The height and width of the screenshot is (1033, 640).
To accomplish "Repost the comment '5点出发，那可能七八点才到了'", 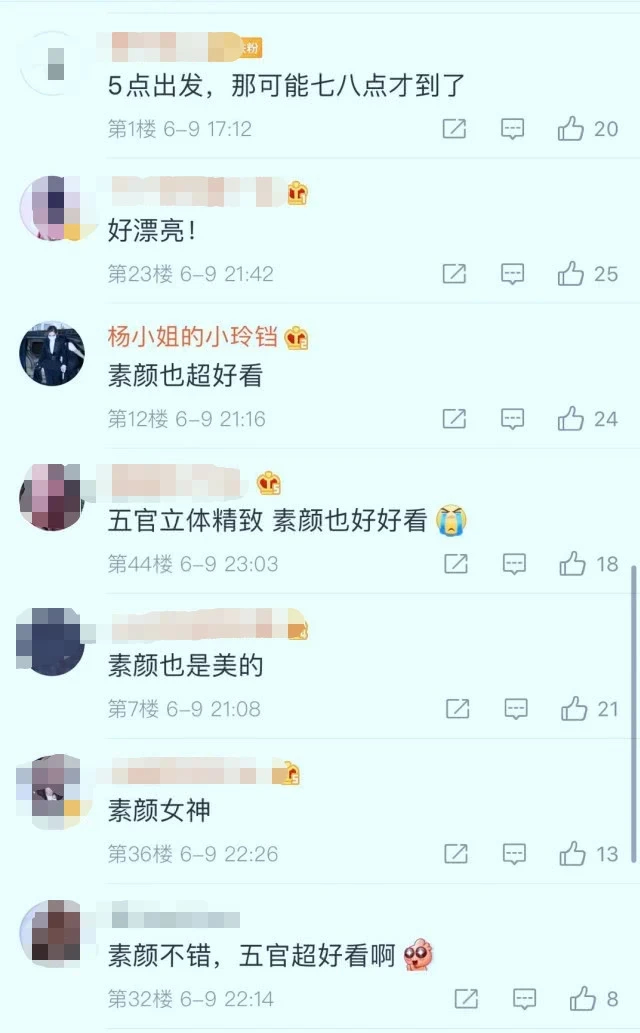I will (x=454, y=128).
